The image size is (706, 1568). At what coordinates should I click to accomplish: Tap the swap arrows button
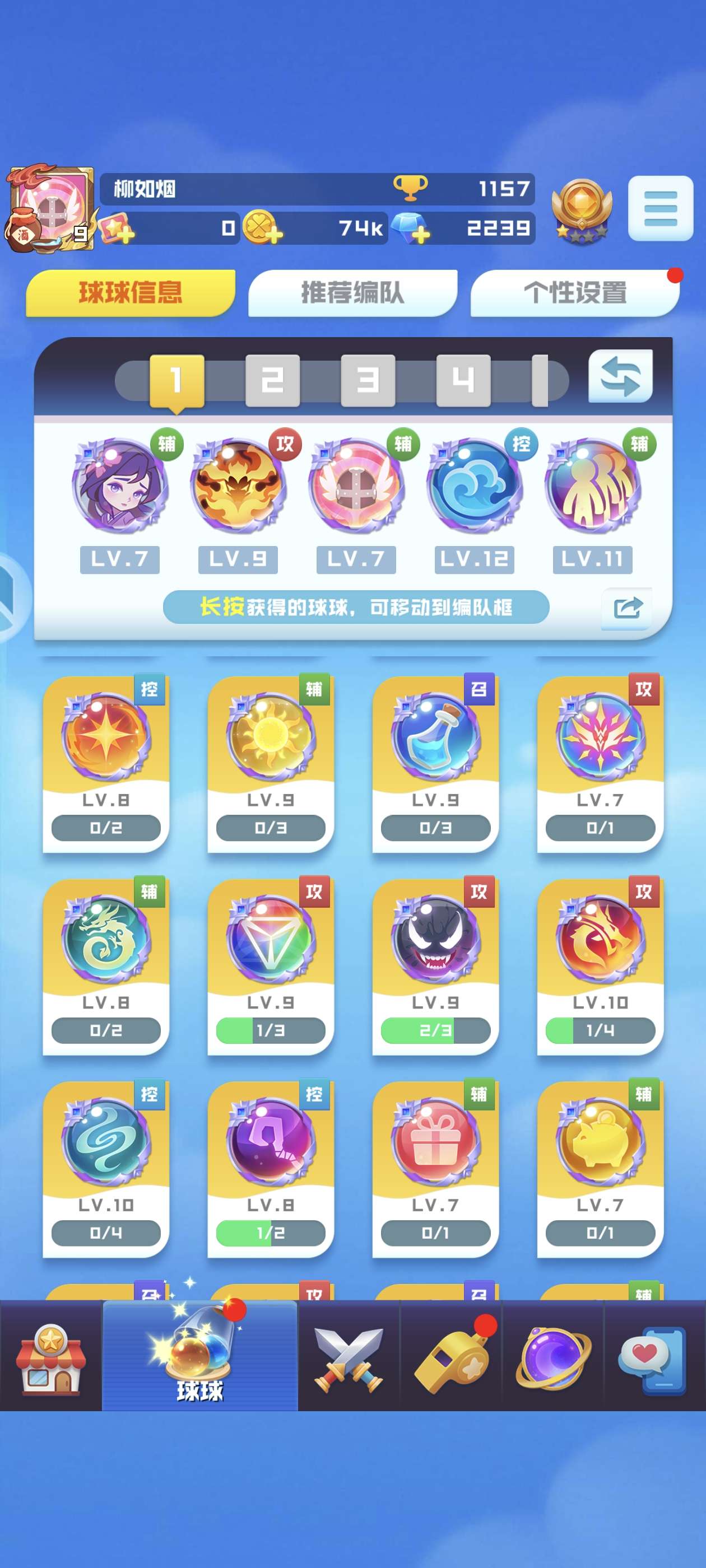[x=620, y=376]
